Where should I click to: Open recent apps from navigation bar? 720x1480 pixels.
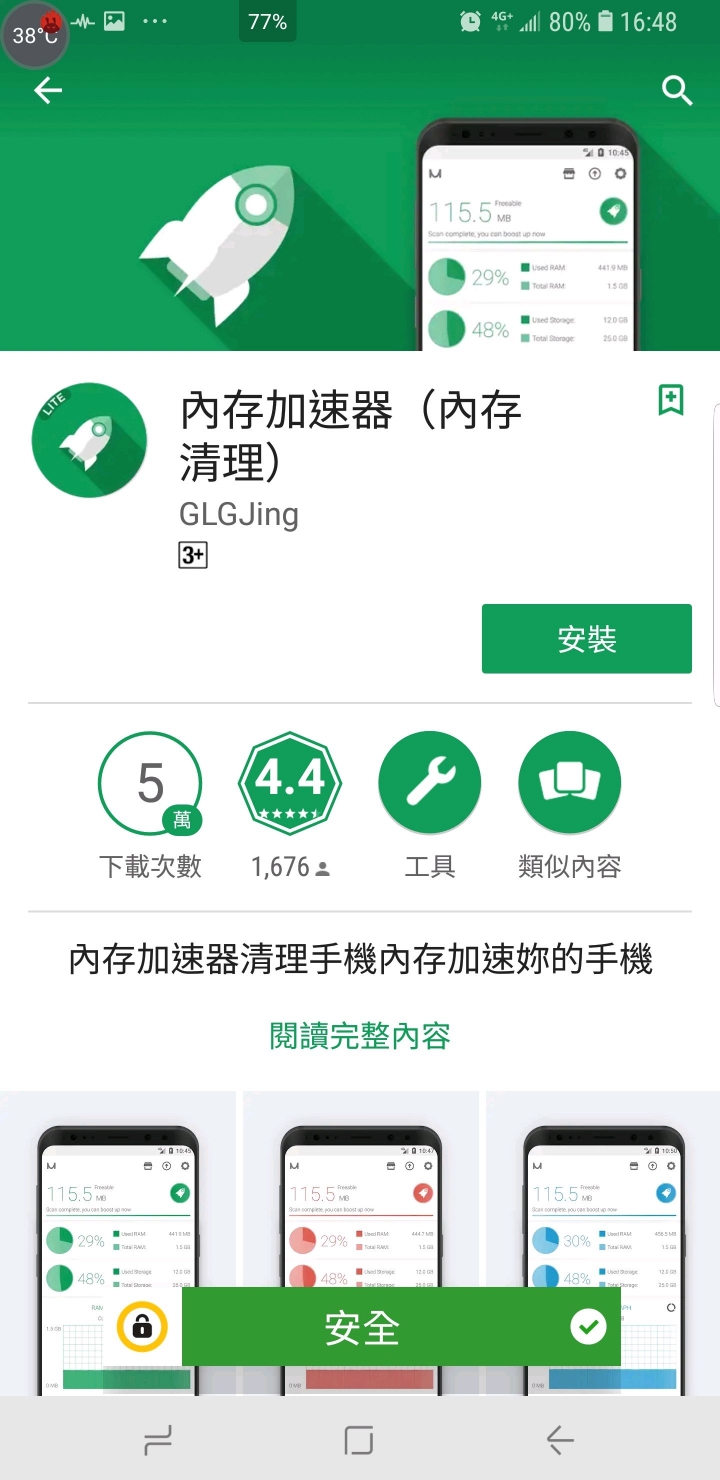[158, 1440]
